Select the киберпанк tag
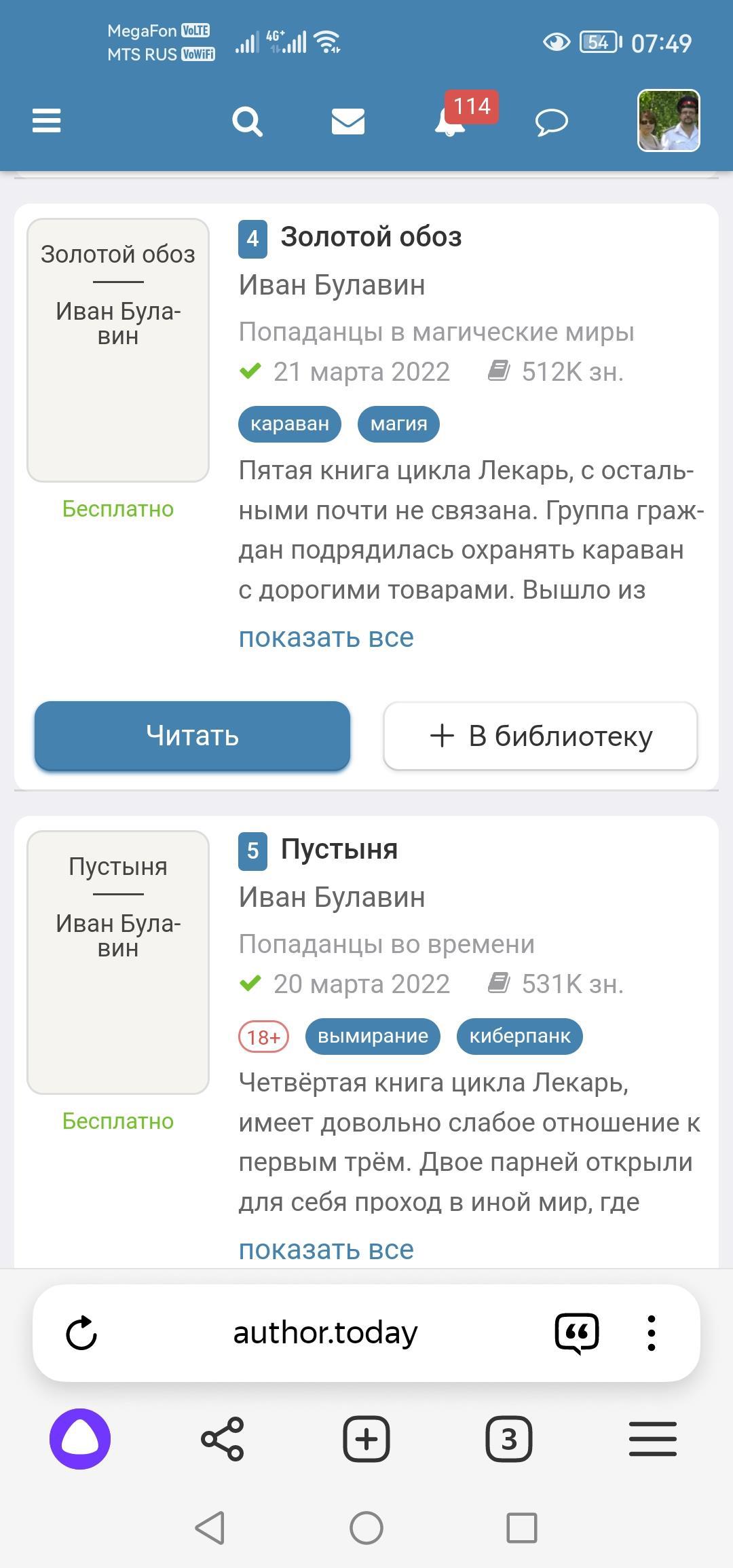Image resolution: width=733 pixels, height=1568 pixels. [519, 1036]
